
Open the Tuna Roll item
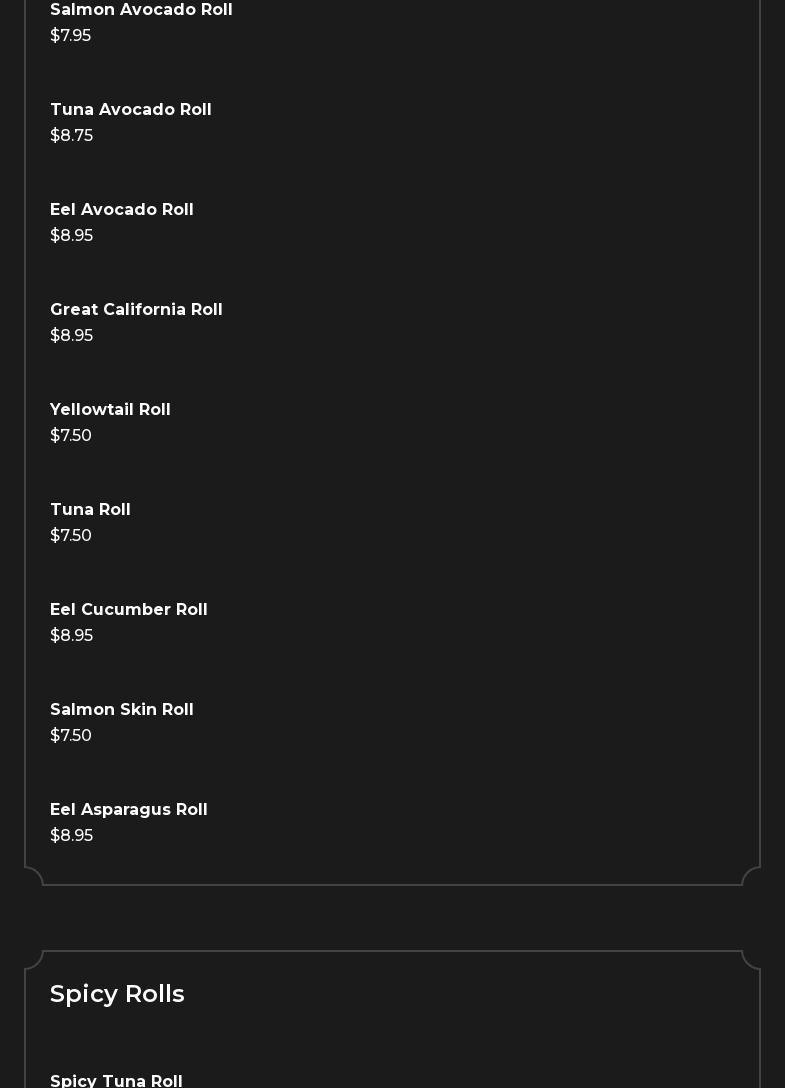[90, 510]
